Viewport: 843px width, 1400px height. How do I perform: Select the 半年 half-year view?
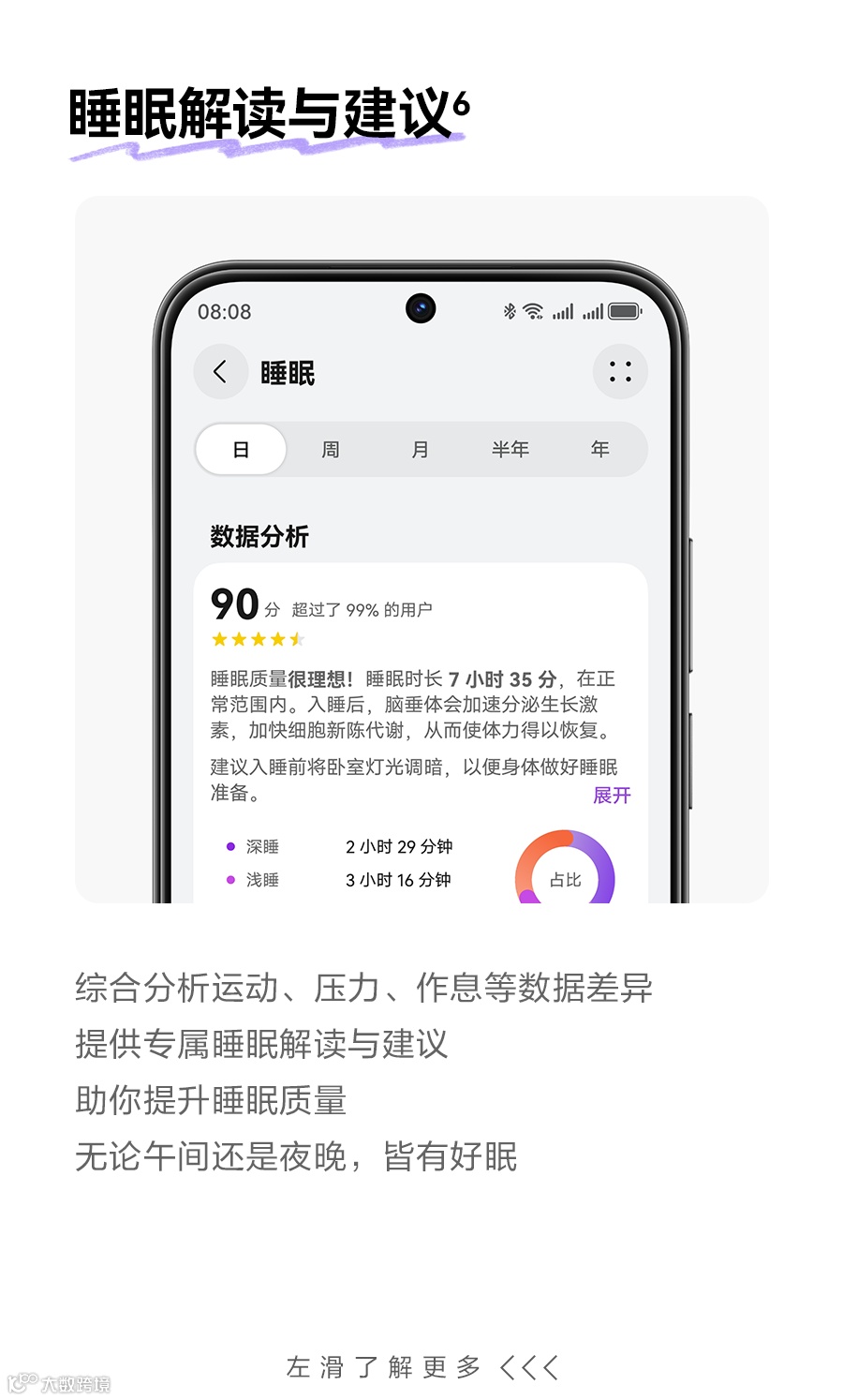click(510, 449)
